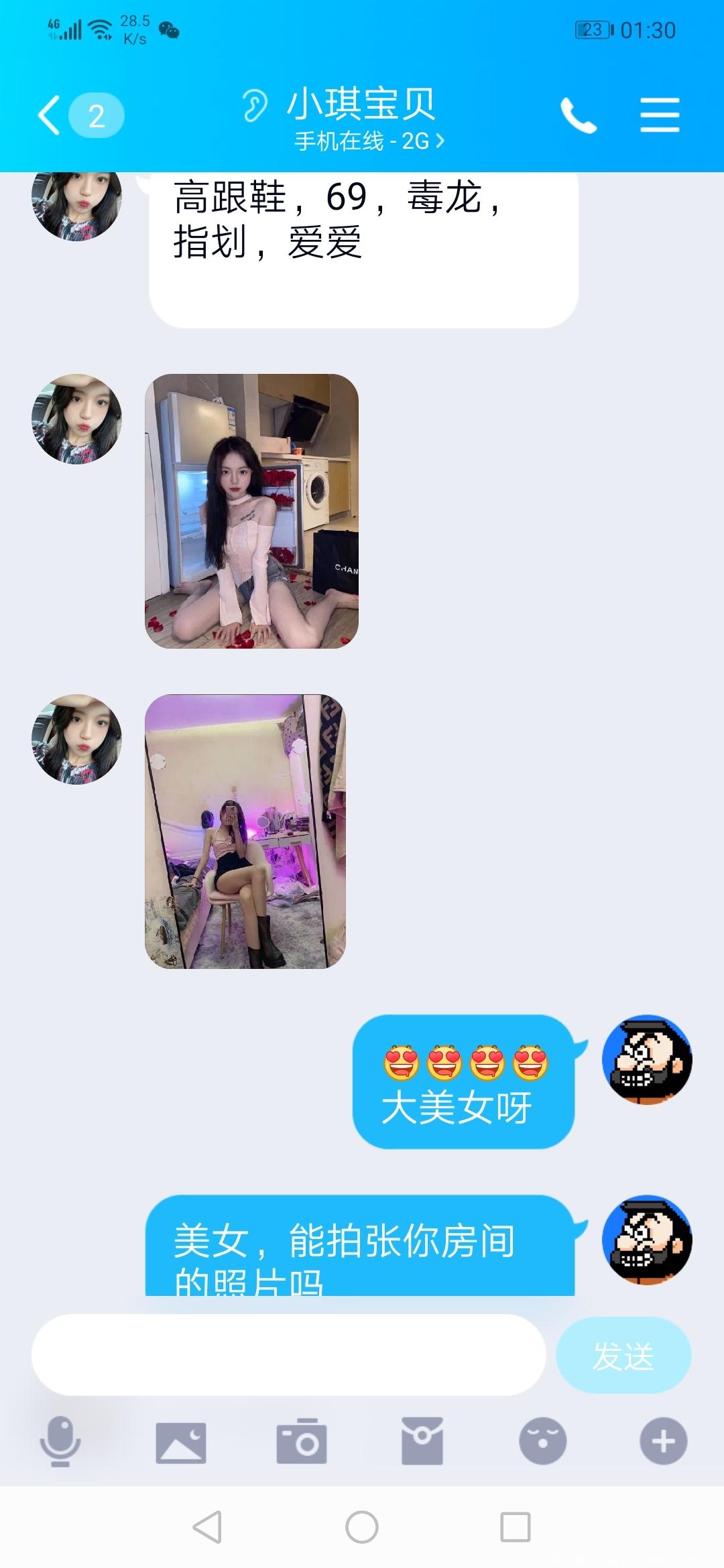The height and width of the screenshot is (1568, 724).
Task: Record a voice message with the microphone
Action: pos(60,1441)
